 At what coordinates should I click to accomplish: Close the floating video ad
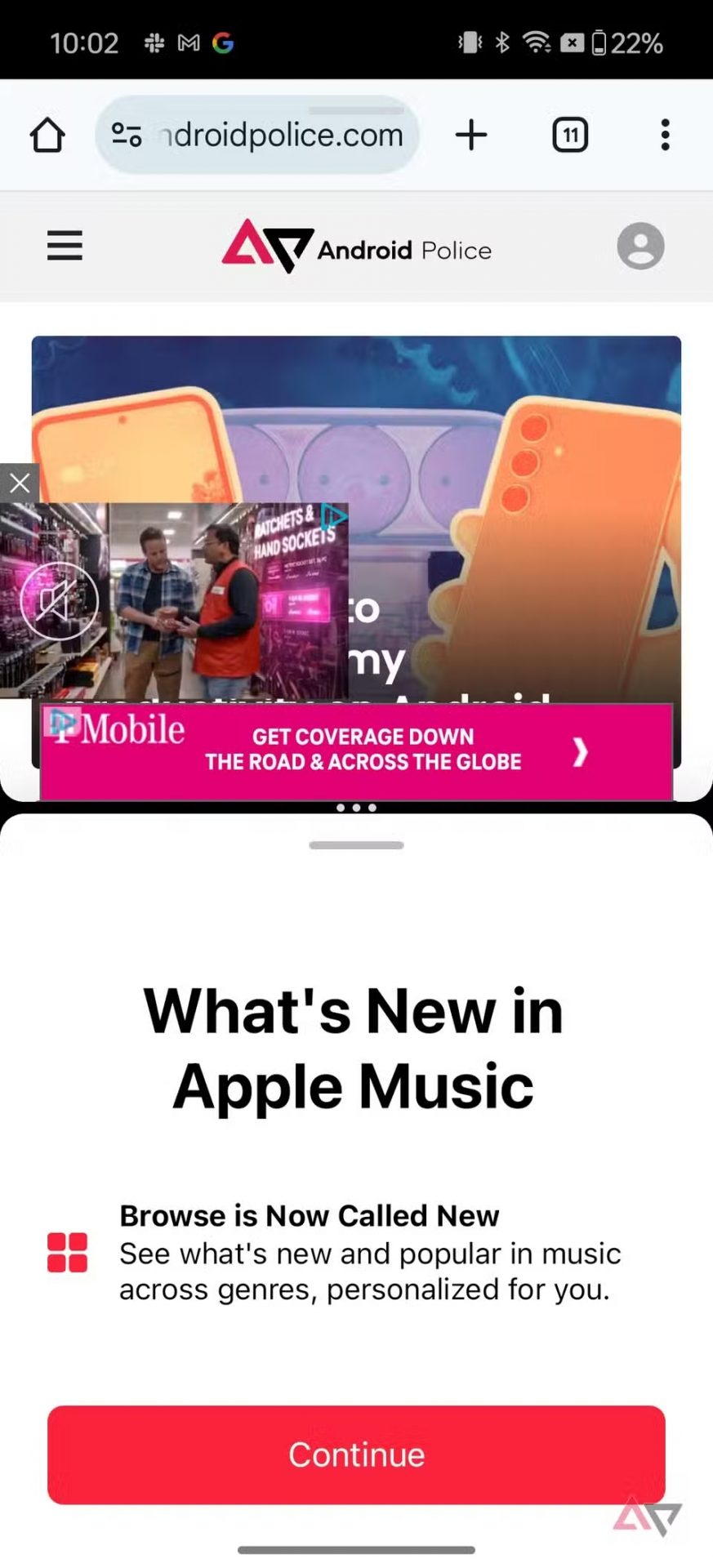tap(20, 483)
